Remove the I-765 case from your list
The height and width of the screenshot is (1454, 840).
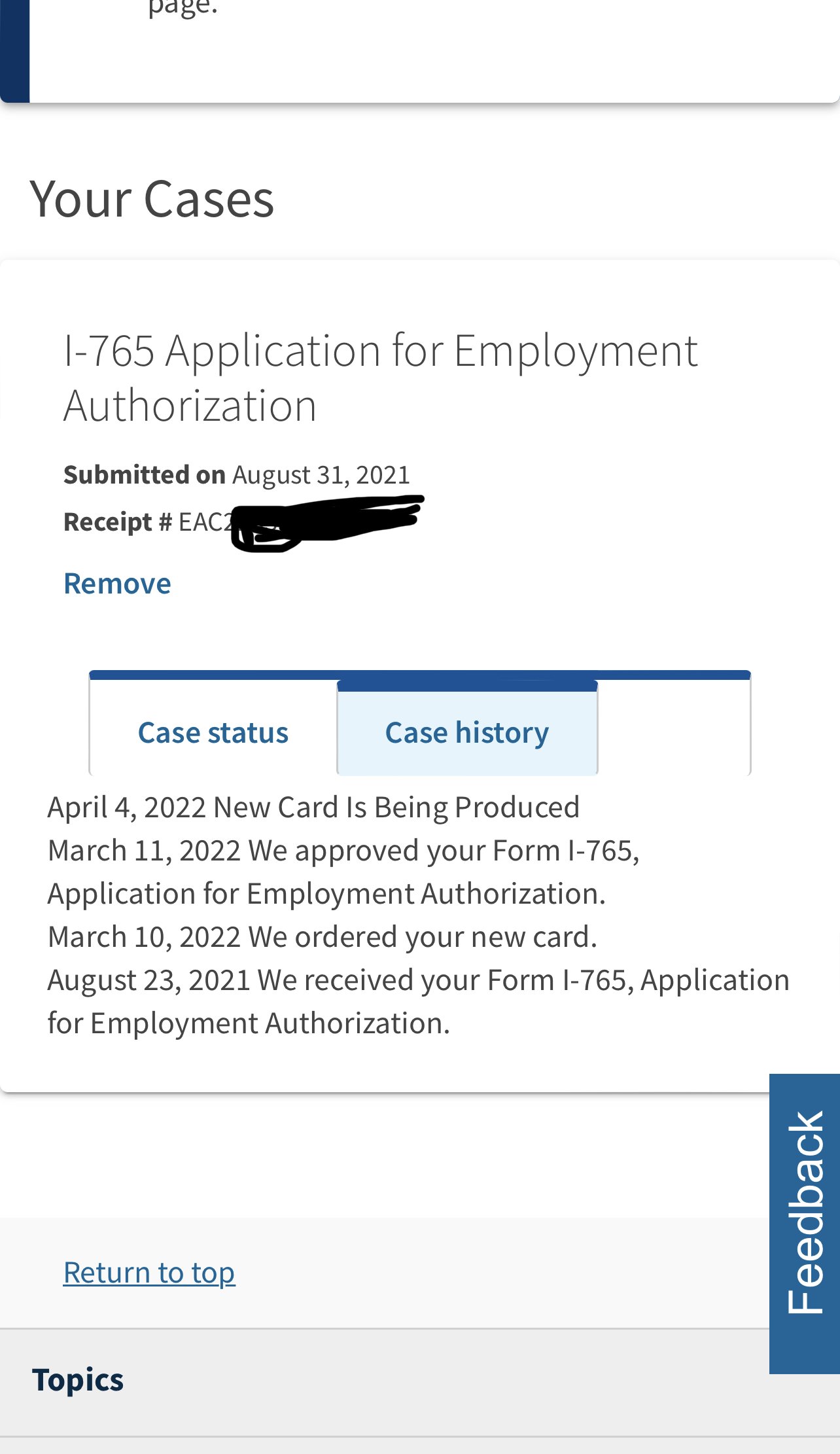pos(117,583)
